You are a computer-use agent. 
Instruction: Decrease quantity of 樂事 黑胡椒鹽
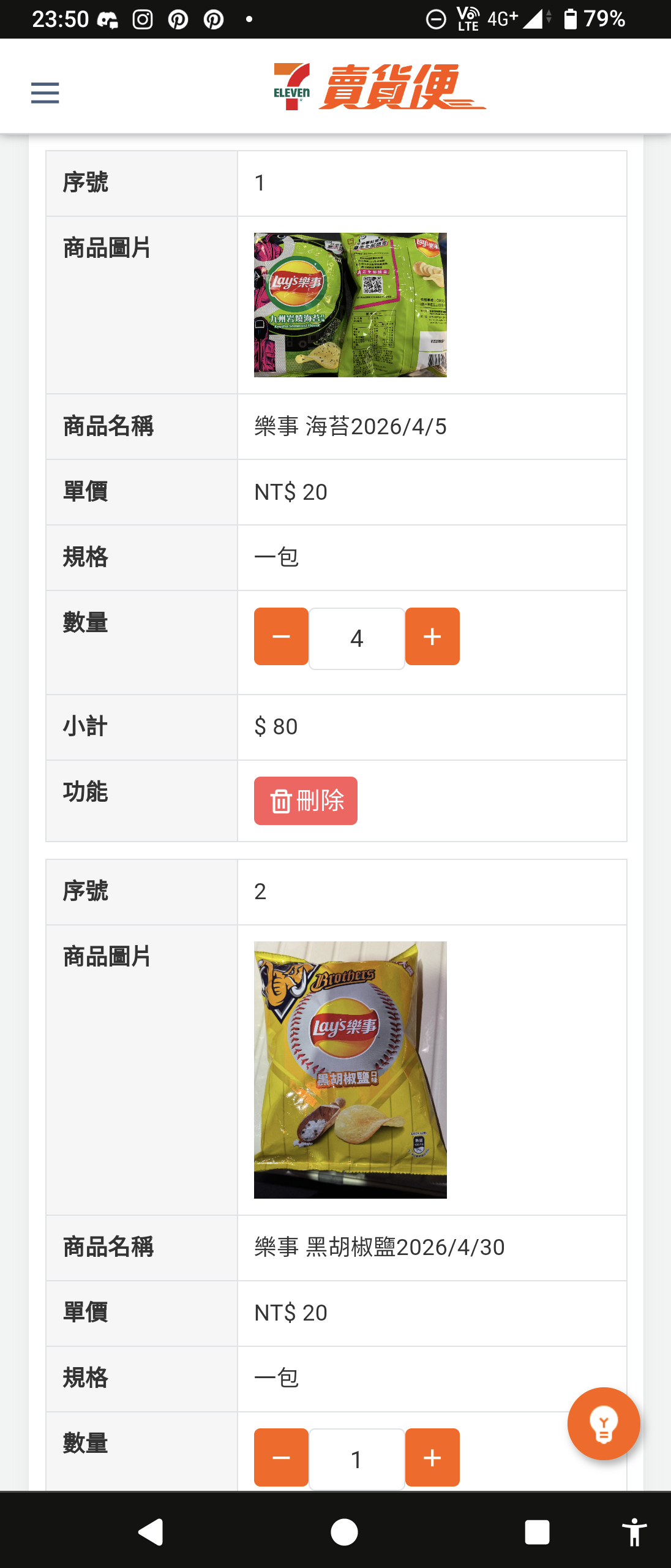281,1457
